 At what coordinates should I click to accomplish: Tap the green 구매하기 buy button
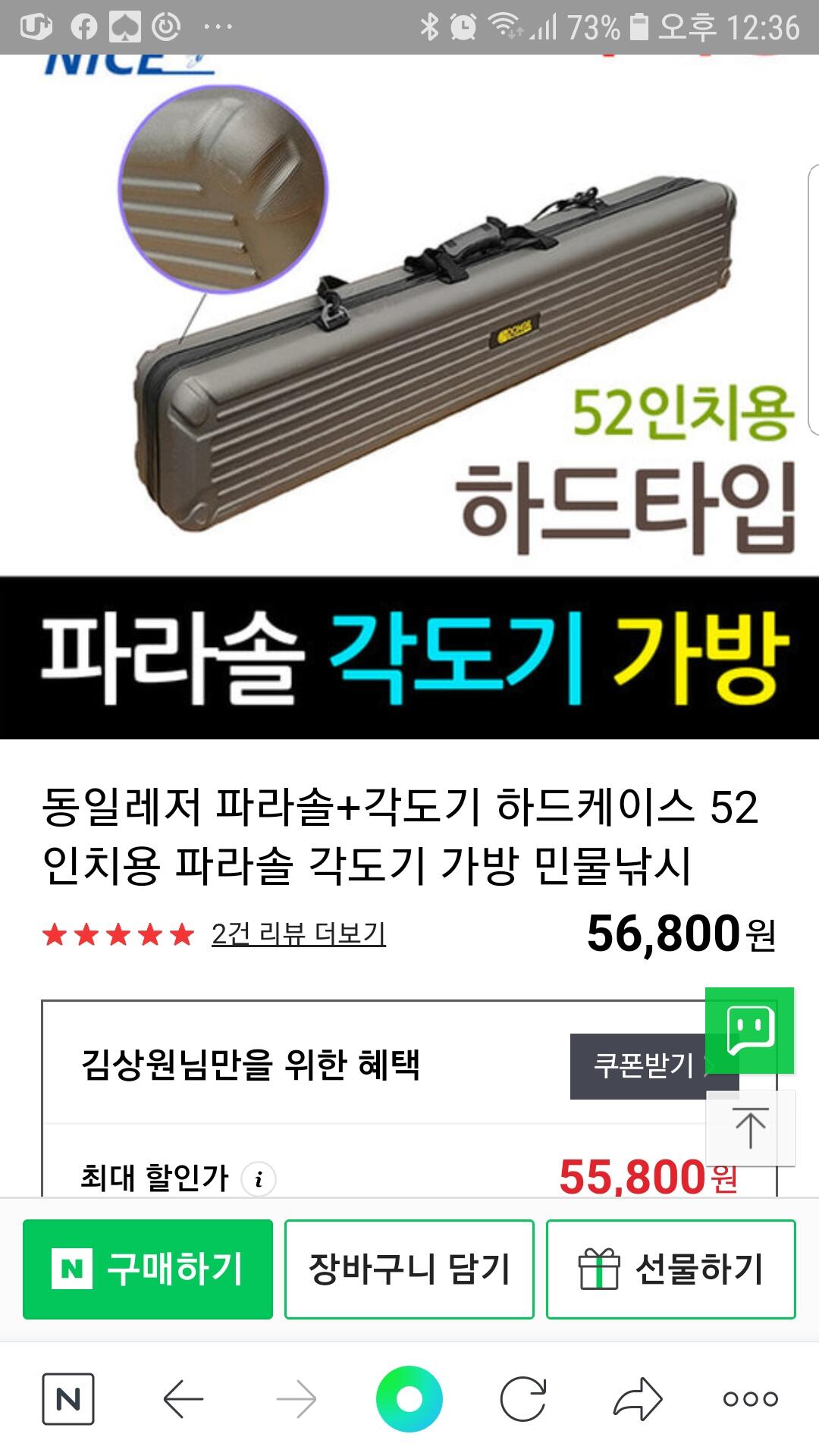[148, 1269]
